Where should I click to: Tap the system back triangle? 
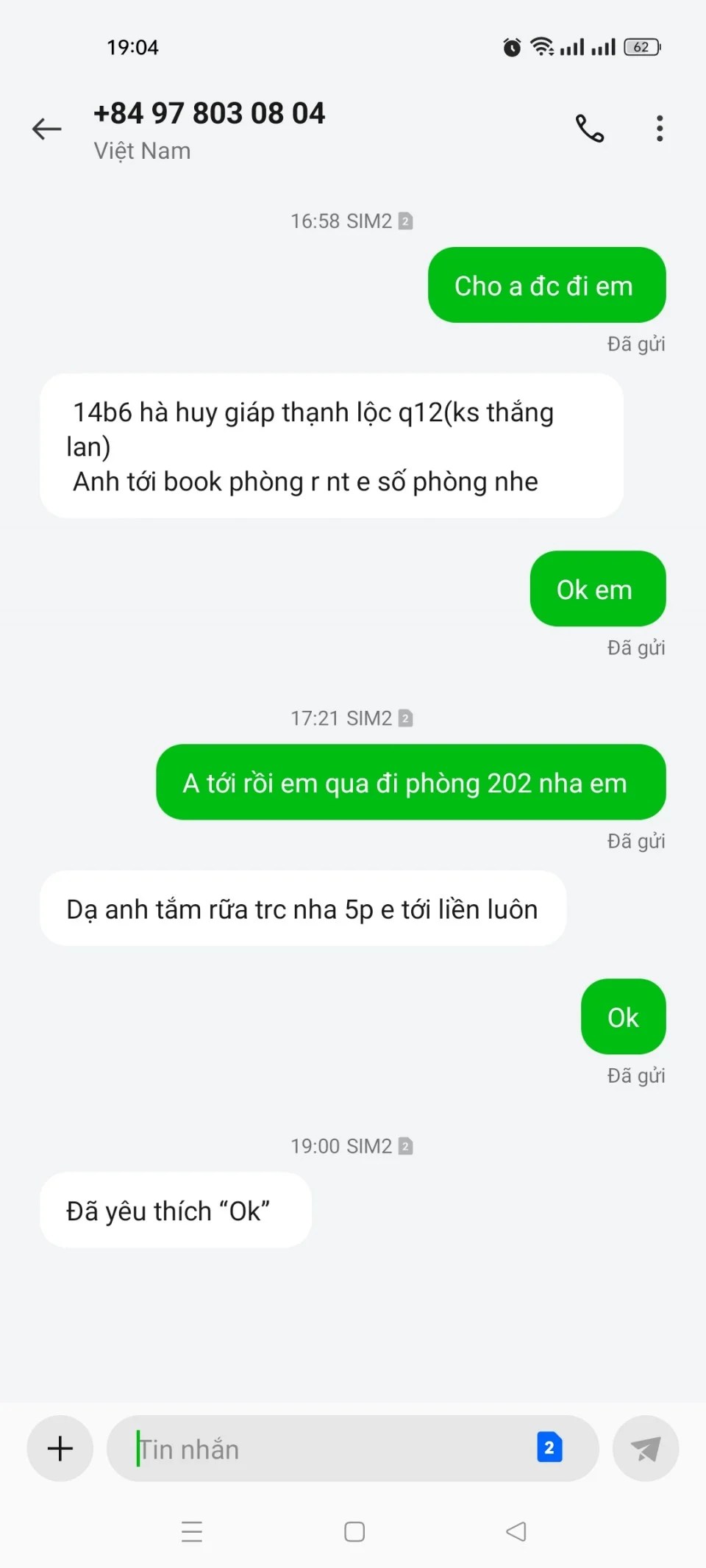516,1531
